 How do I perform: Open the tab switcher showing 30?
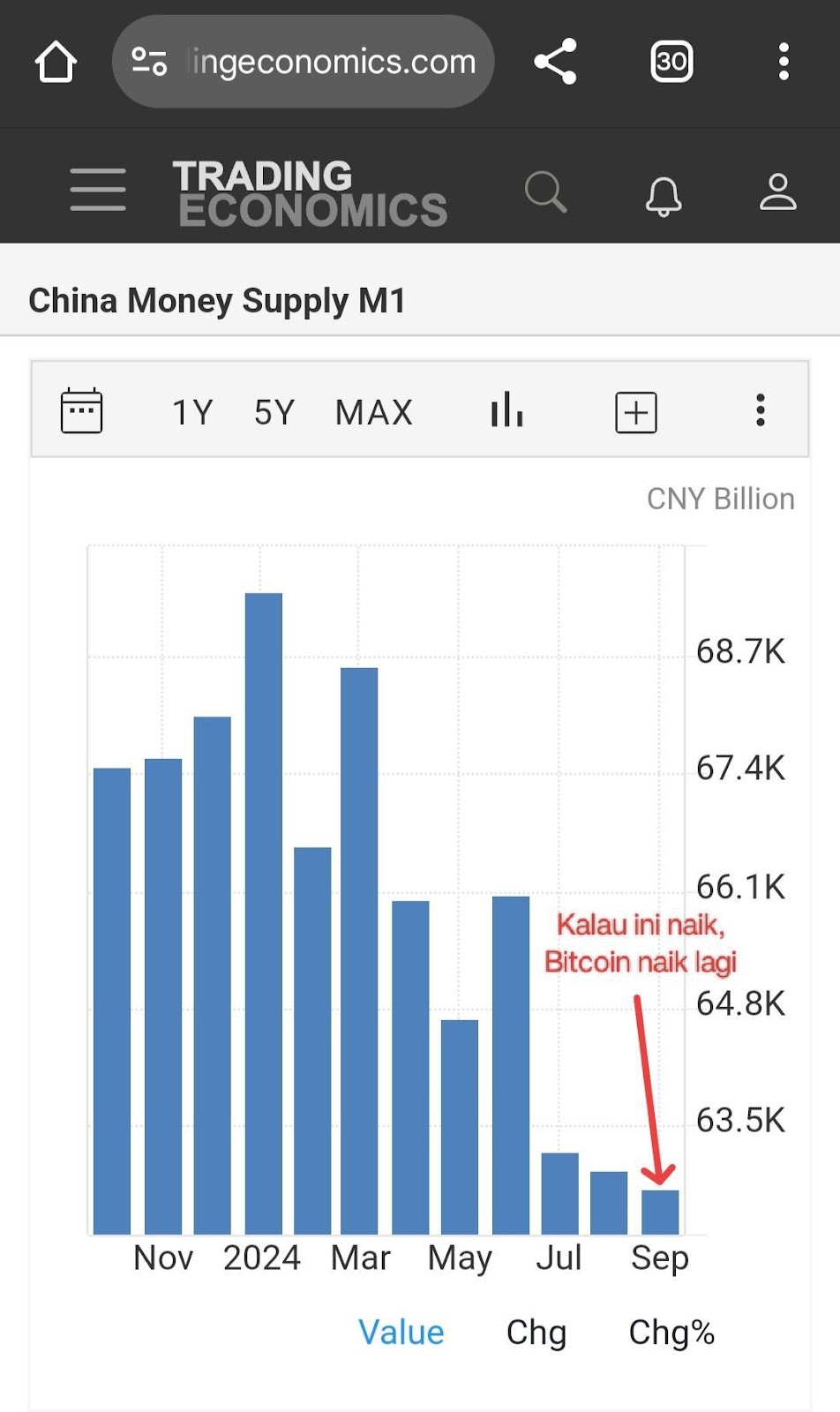coord(671,62)
